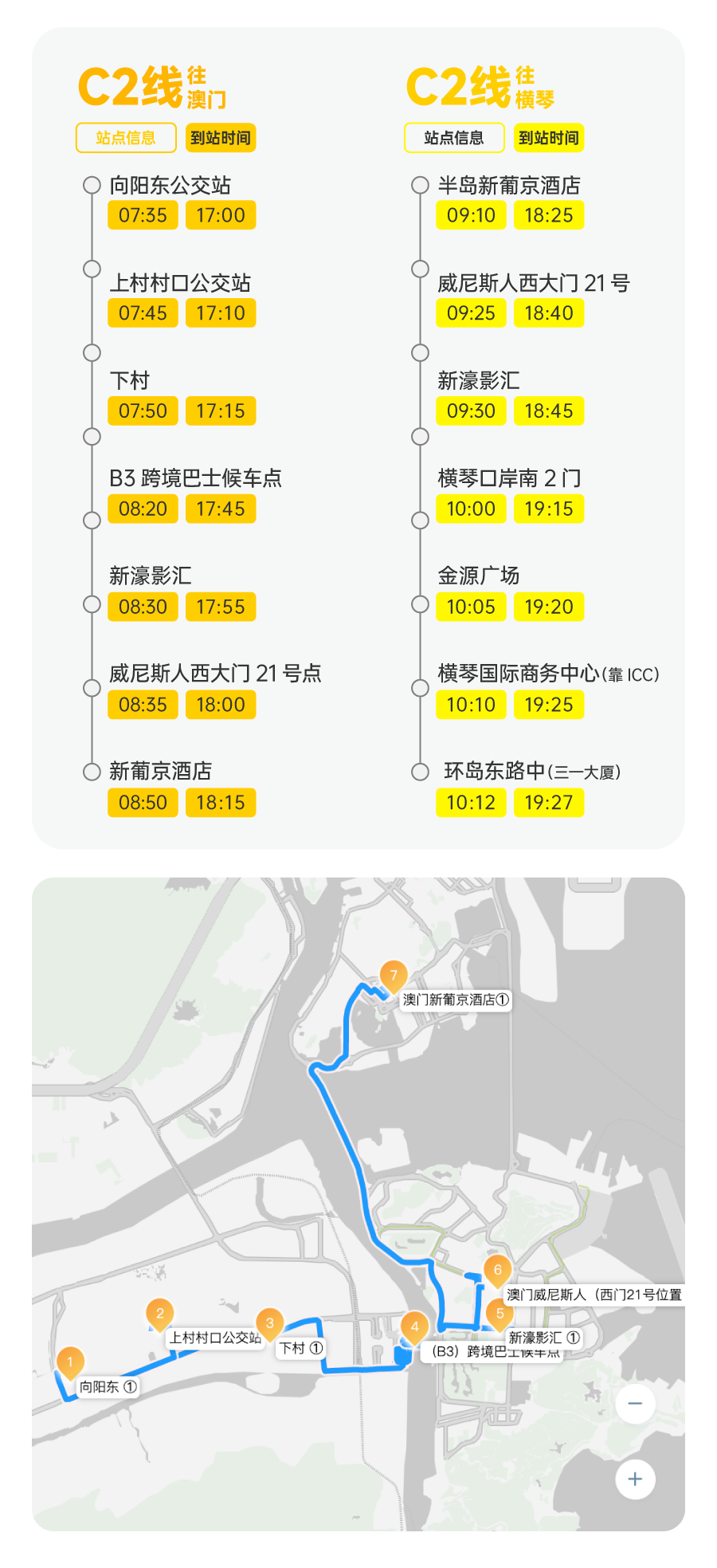Select the stop circle beside 半岛新葡京酒店
The height and width of the screenshot is (1568, 717).
click(x=418, y=185)
